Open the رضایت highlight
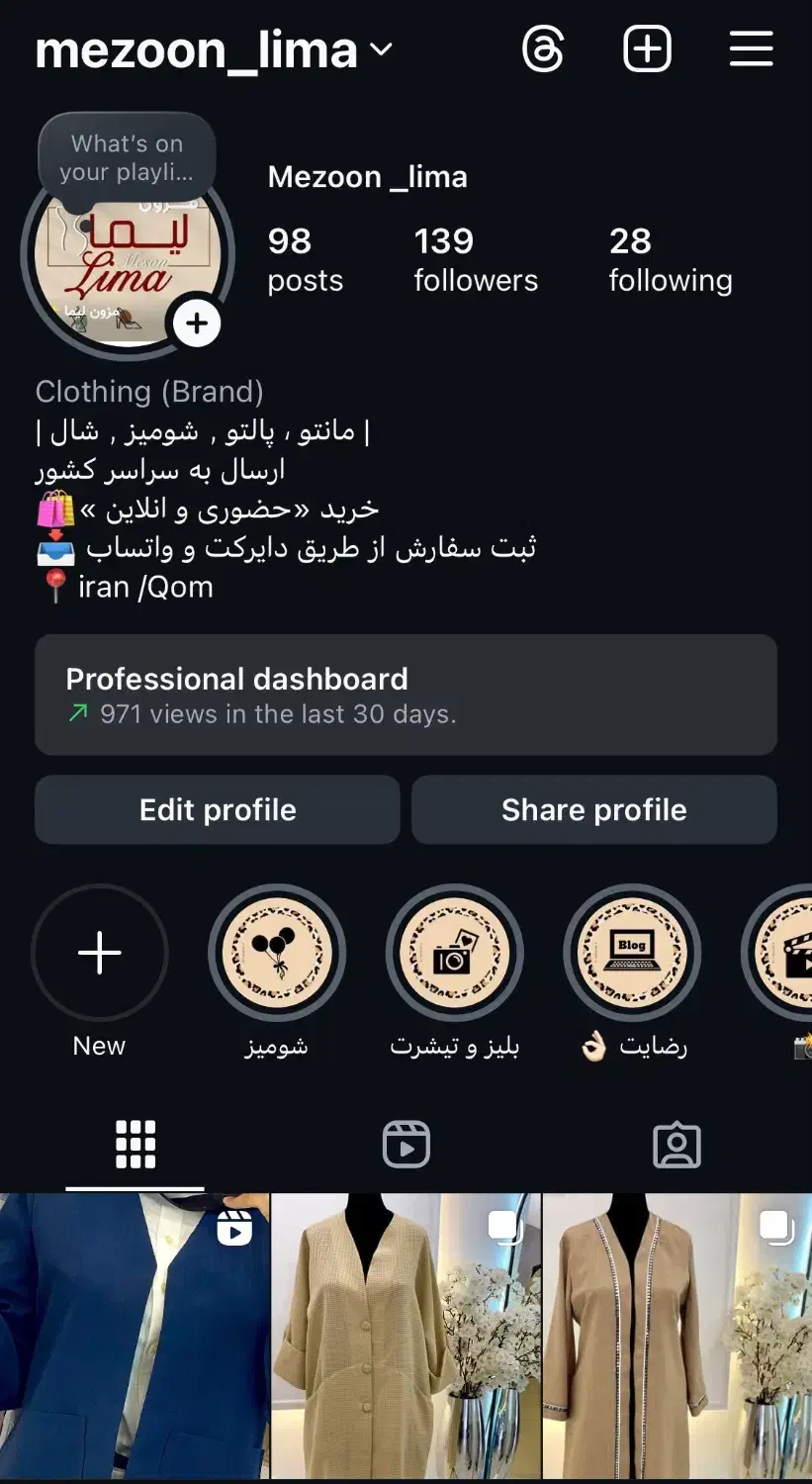812x1484 pixels. 632,953
